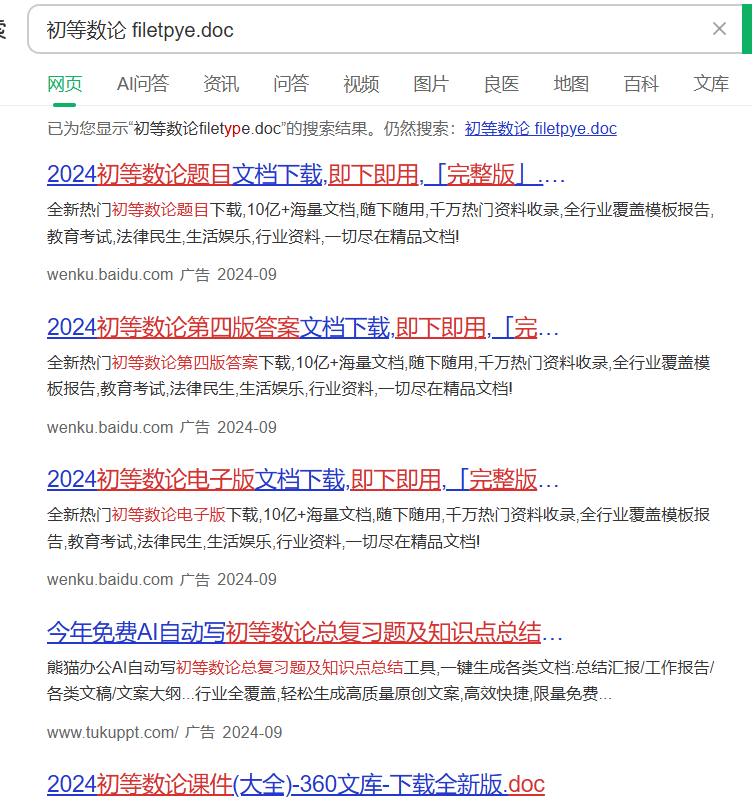Open the 问答 tab
The height and width of the screenshot is (806, 752).
coord(291,84)
